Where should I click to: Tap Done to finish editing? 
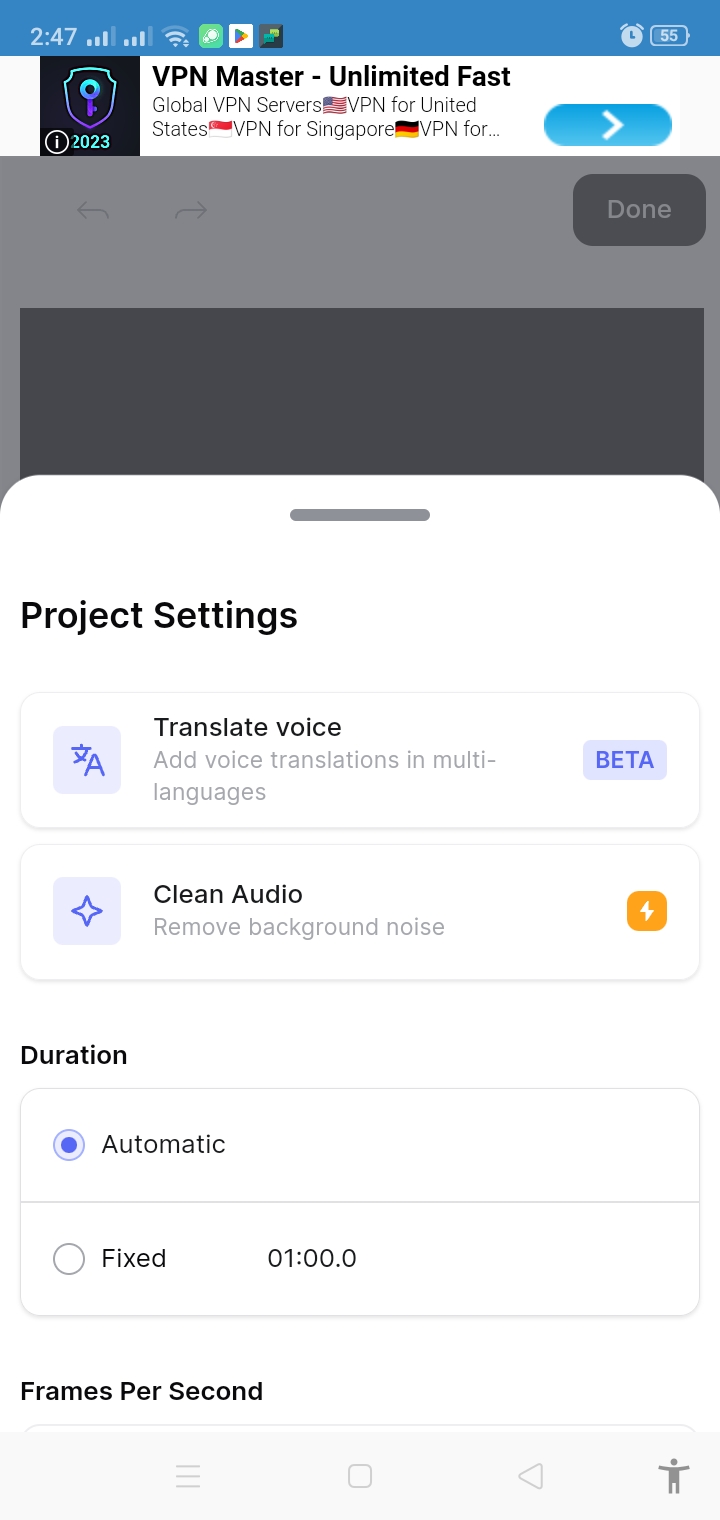pyautogui.click(x=639, y=210)
